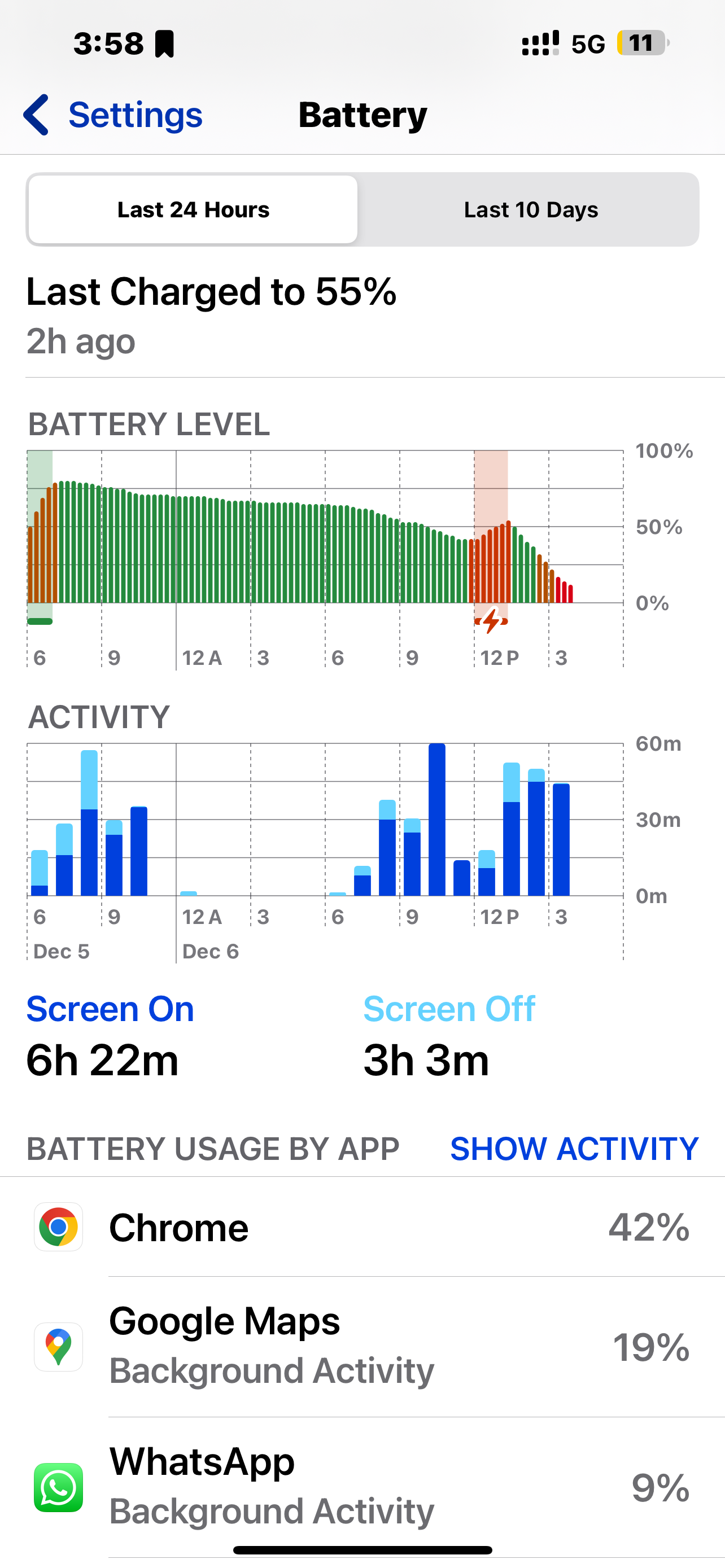Open Google Maps battery usage row

(362, 1346)
